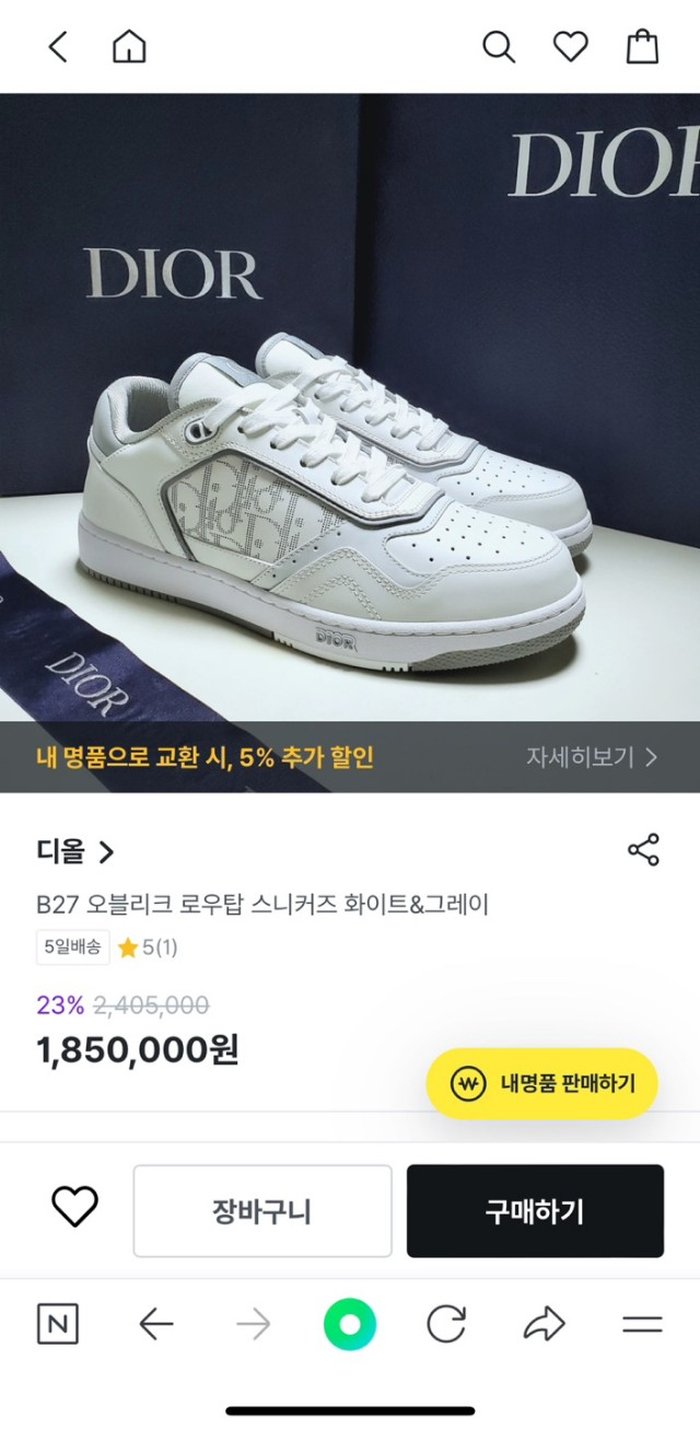Open the wishlist heart in header
Image resolution: width=700 pixels, height=1430 pixels.
click(x=570, y=47)
